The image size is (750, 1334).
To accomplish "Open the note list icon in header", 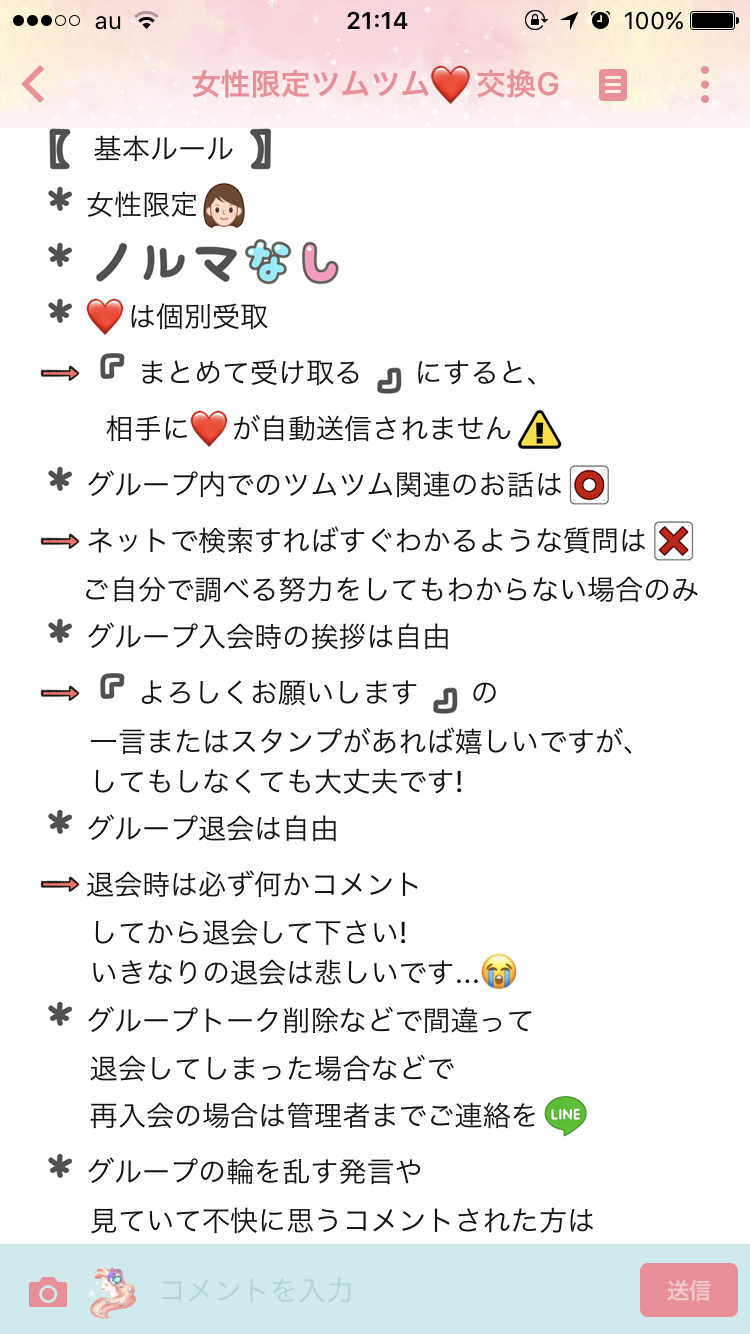I will coord(612,86).
